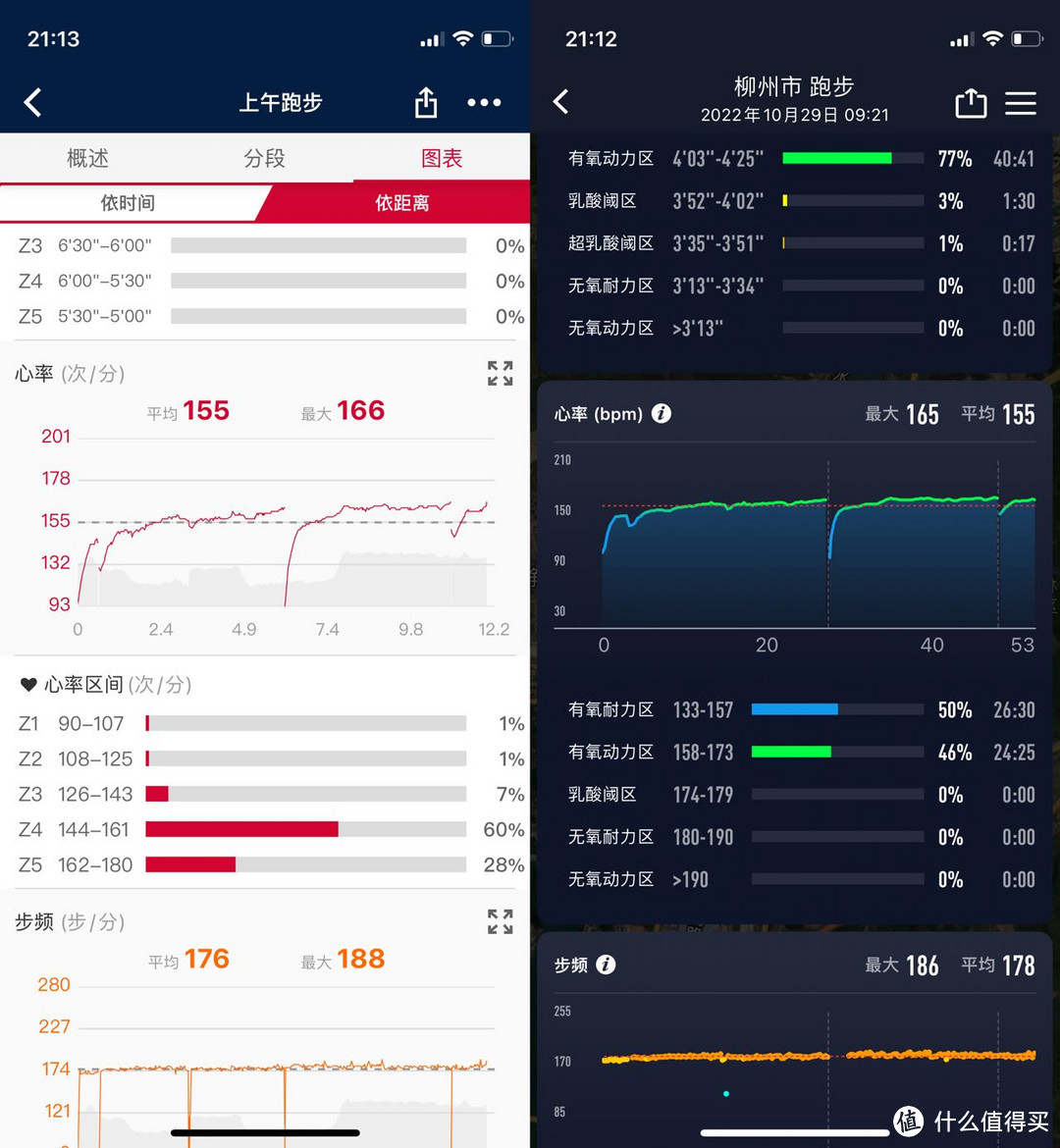Open the share icon on 柳州市 跑步 screen

(x=971, y=102)
